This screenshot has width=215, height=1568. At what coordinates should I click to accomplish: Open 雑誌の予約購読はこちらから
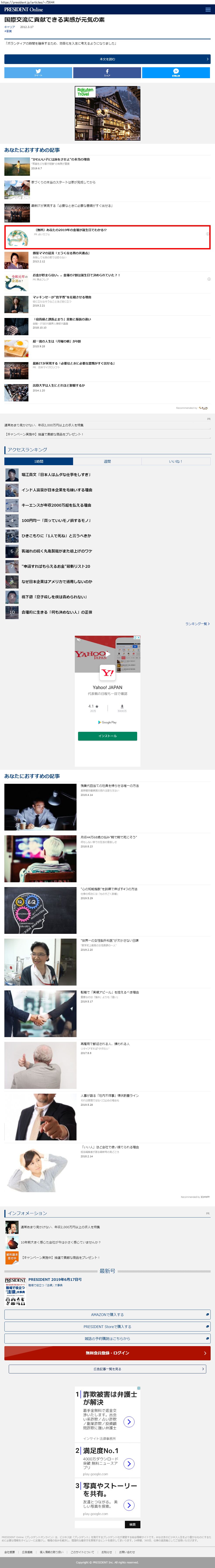(107, 1338)
